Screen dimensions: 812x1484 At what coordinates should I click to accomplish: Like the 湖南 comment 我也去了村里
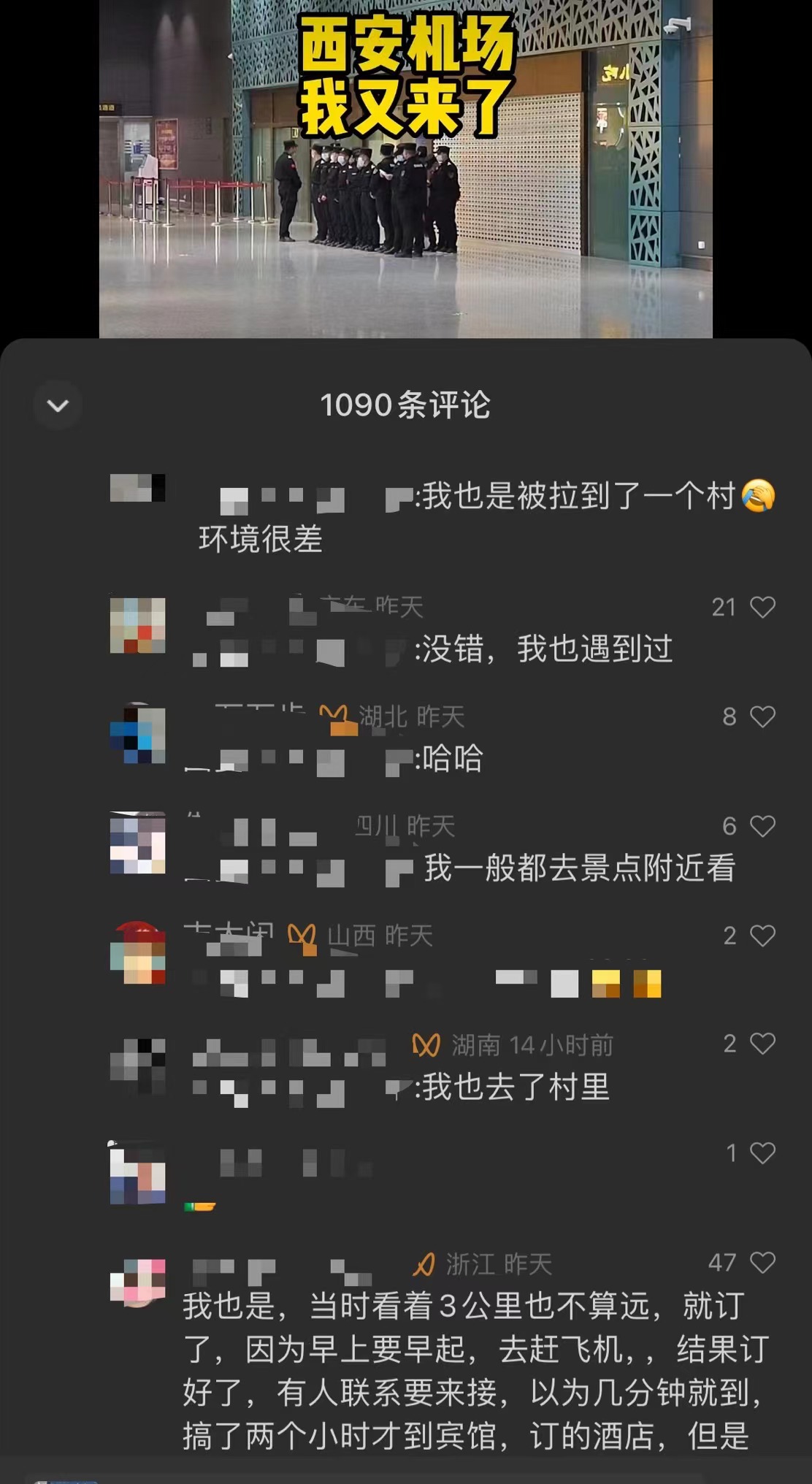coord(762,1044)
